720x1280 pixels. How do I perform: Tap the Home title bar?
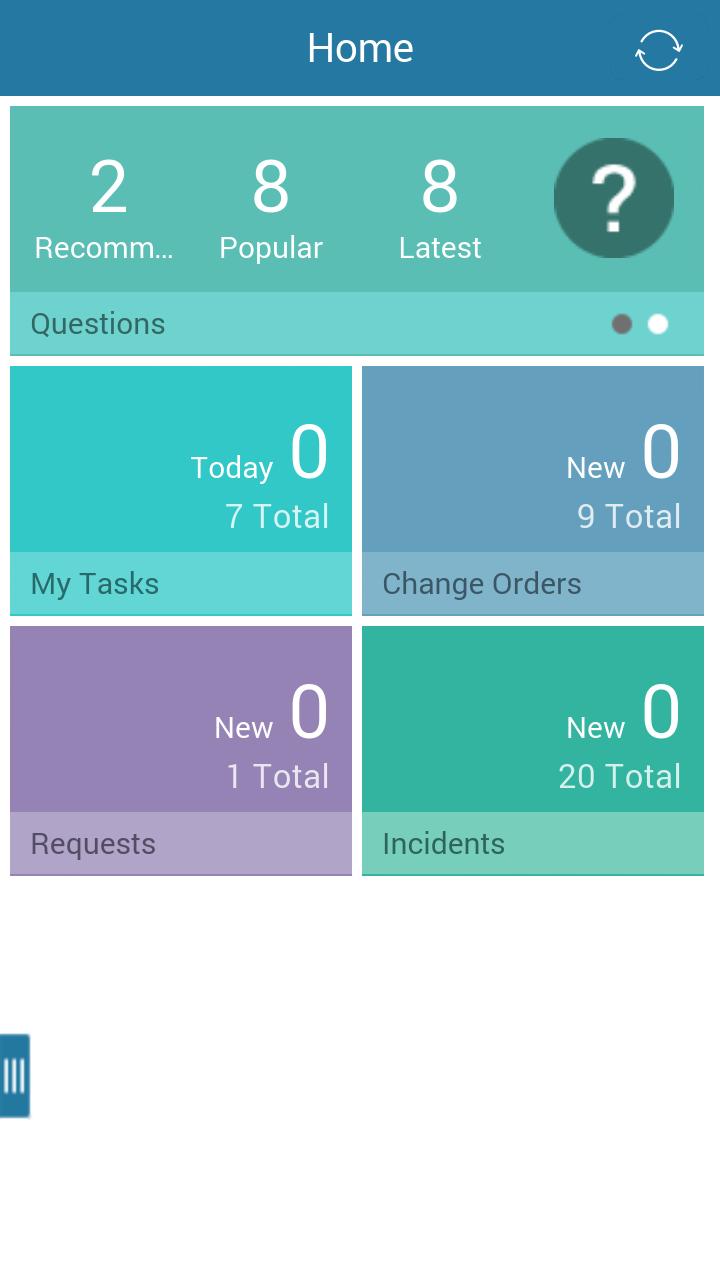click(360, 47)
